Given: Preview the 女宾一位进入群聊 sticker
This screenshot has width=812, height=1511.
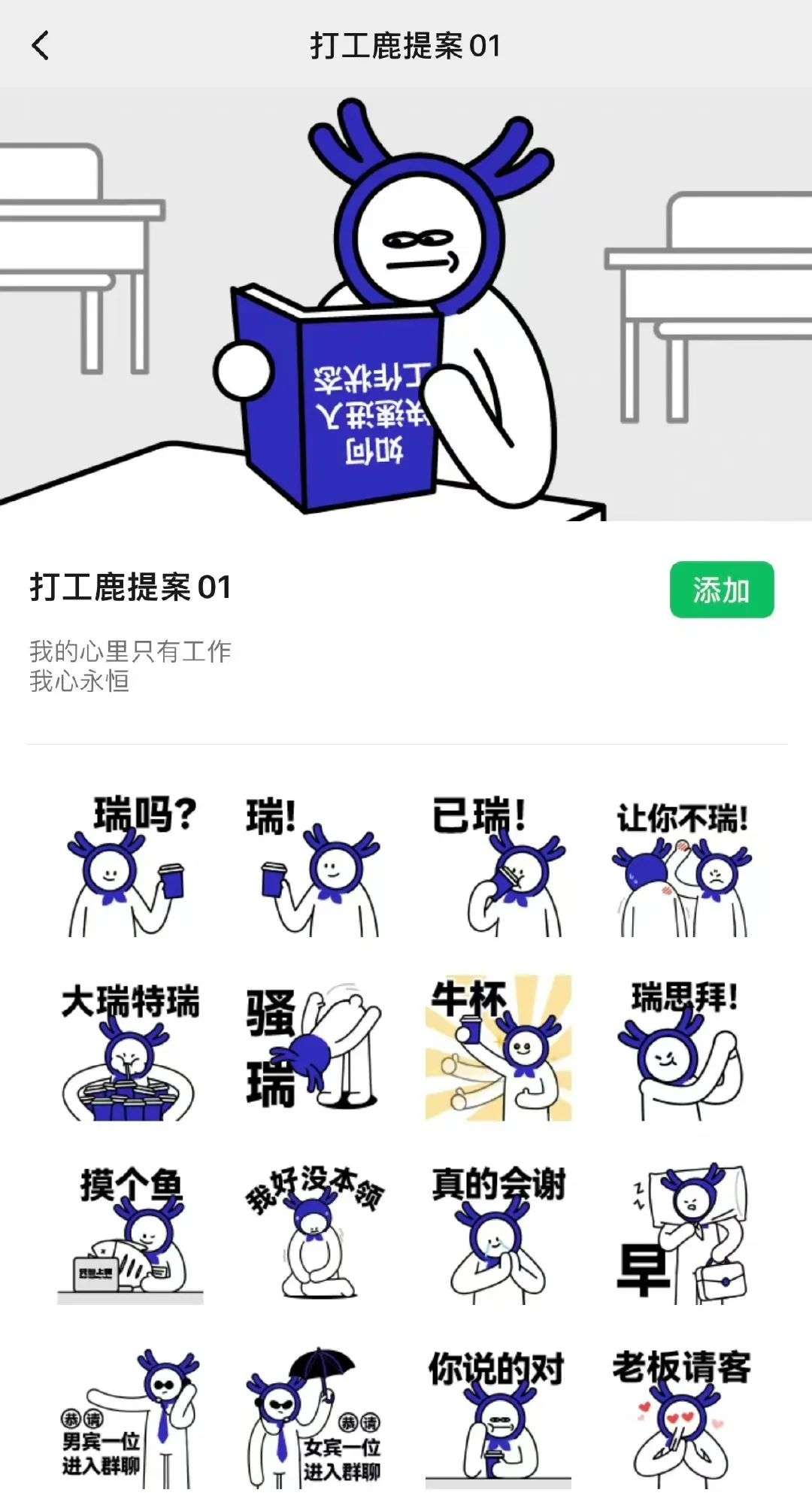Looking at the screenshot, I should tap(314, 1418).
